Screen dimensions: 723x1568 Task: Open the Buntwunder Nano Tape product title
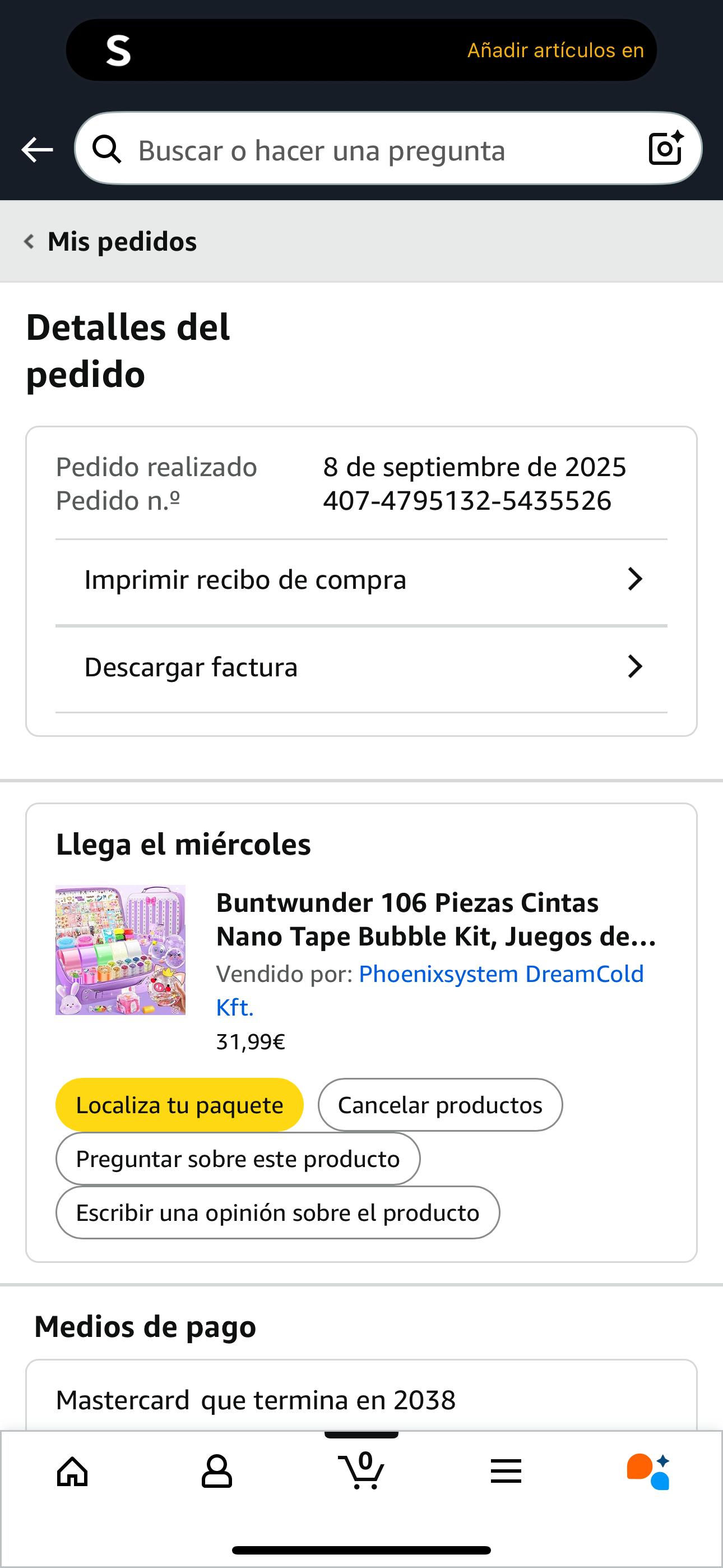435,919
